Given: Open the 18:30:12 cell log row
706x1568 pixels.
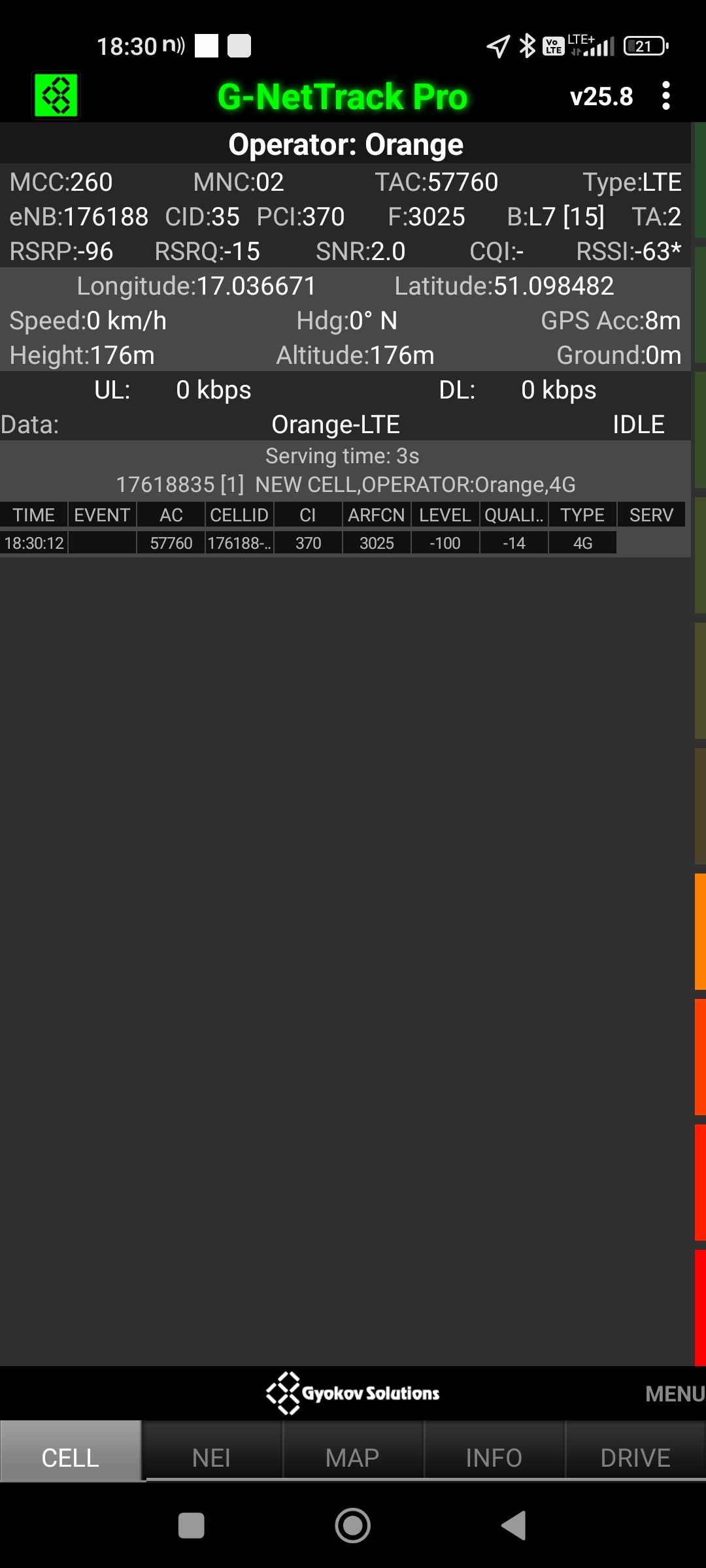Looking at the screenshot, I should pyautogui.click(x=307, y=543).
